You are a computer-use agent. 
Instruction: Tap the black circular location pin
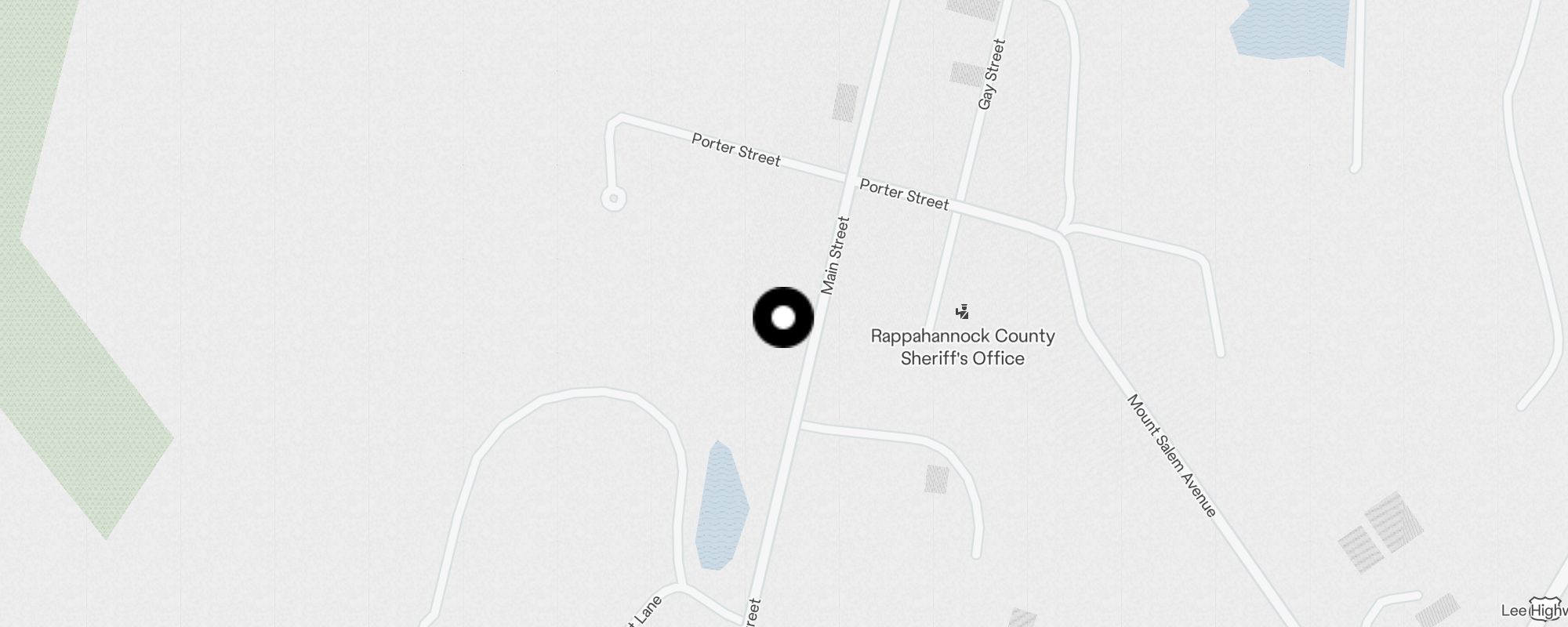tap(783, 317)
